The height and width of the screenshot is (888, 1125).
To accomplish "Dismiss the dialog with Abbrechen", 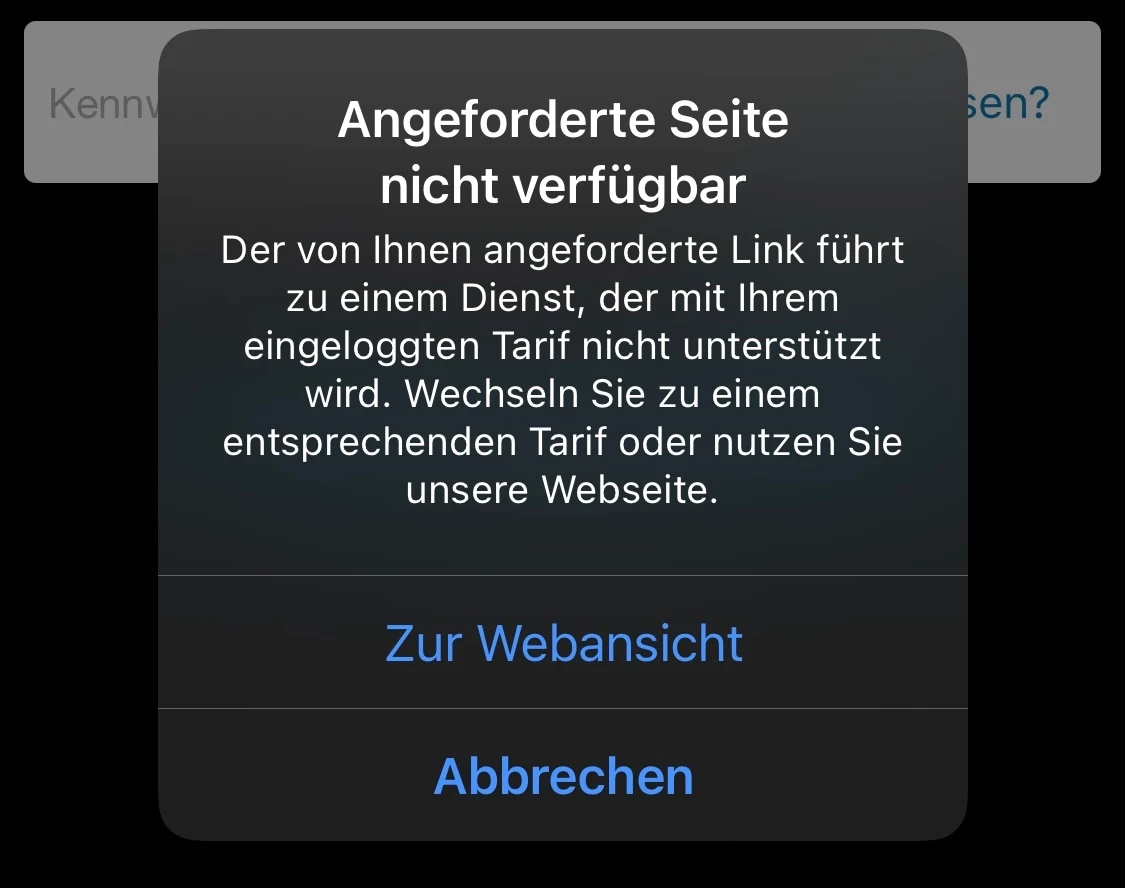I will (x=563, y=776).
